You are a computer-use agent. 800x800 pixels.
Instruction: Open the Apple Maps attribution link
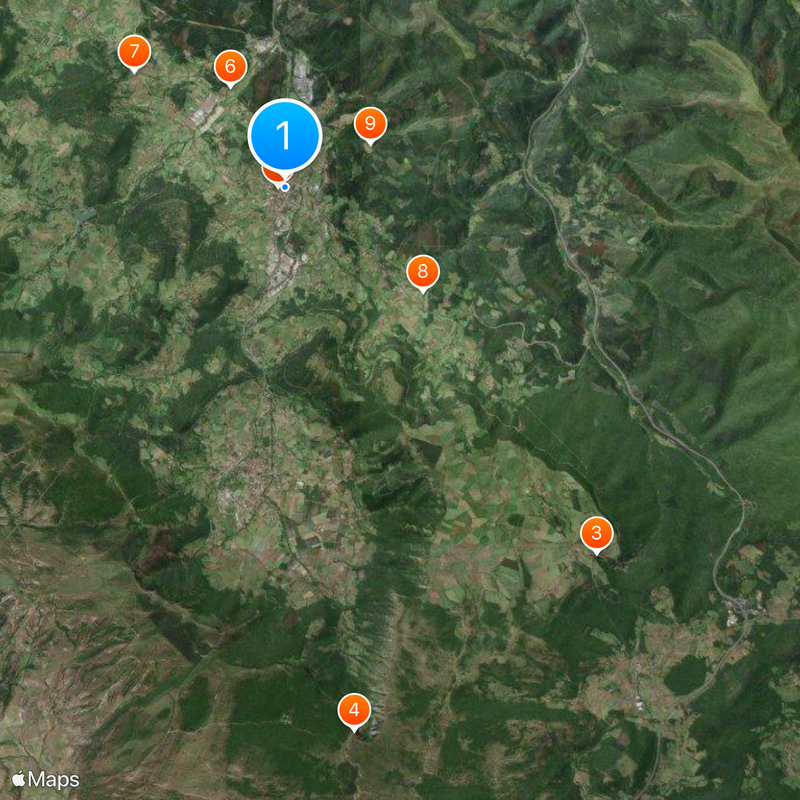(46, 779)
